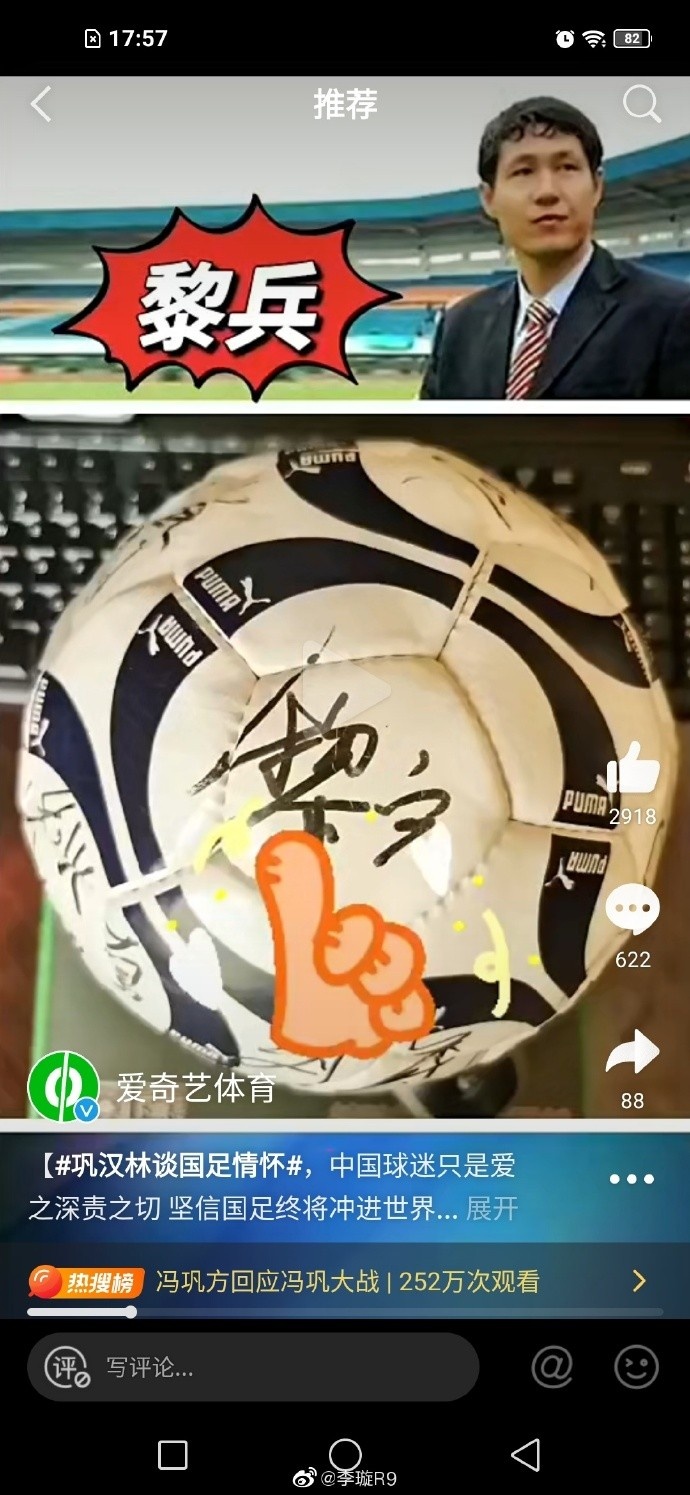Image resolution: width=690 pixels, height=1495 pixels.
Task: Go to the system home screen
Action: click(x=345, y=1455)
